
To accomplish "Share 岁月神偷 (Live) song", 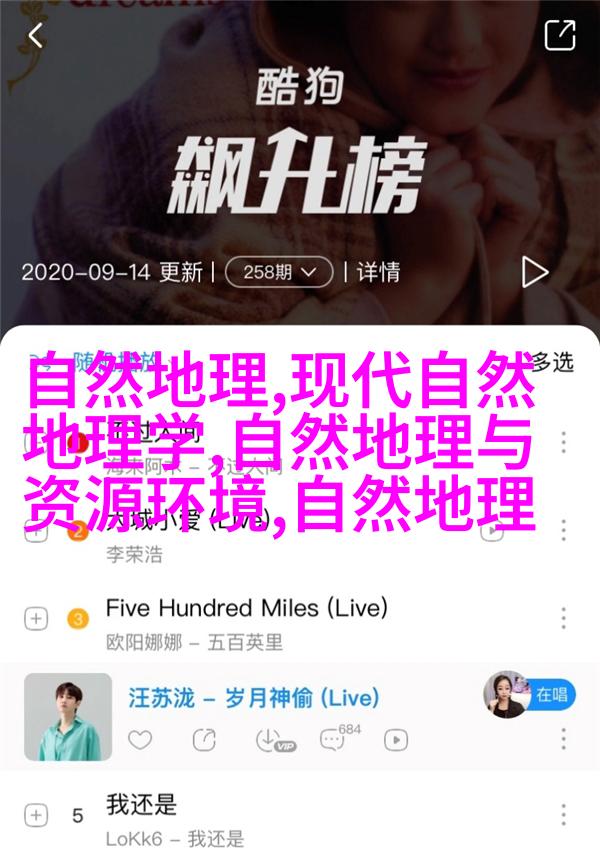I will (205, 740).
